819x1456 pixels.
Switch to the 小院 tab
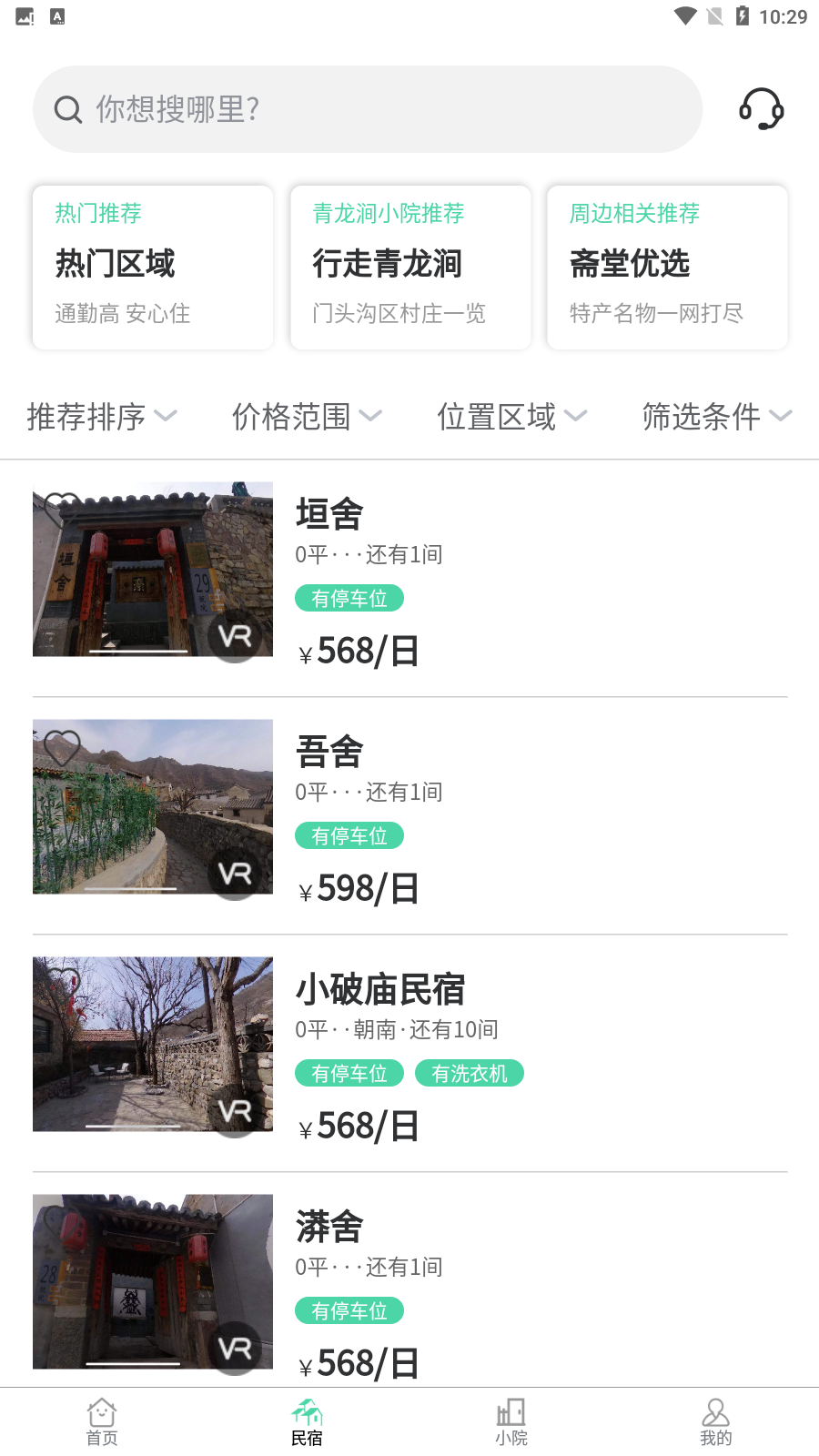pos(511,1421)
